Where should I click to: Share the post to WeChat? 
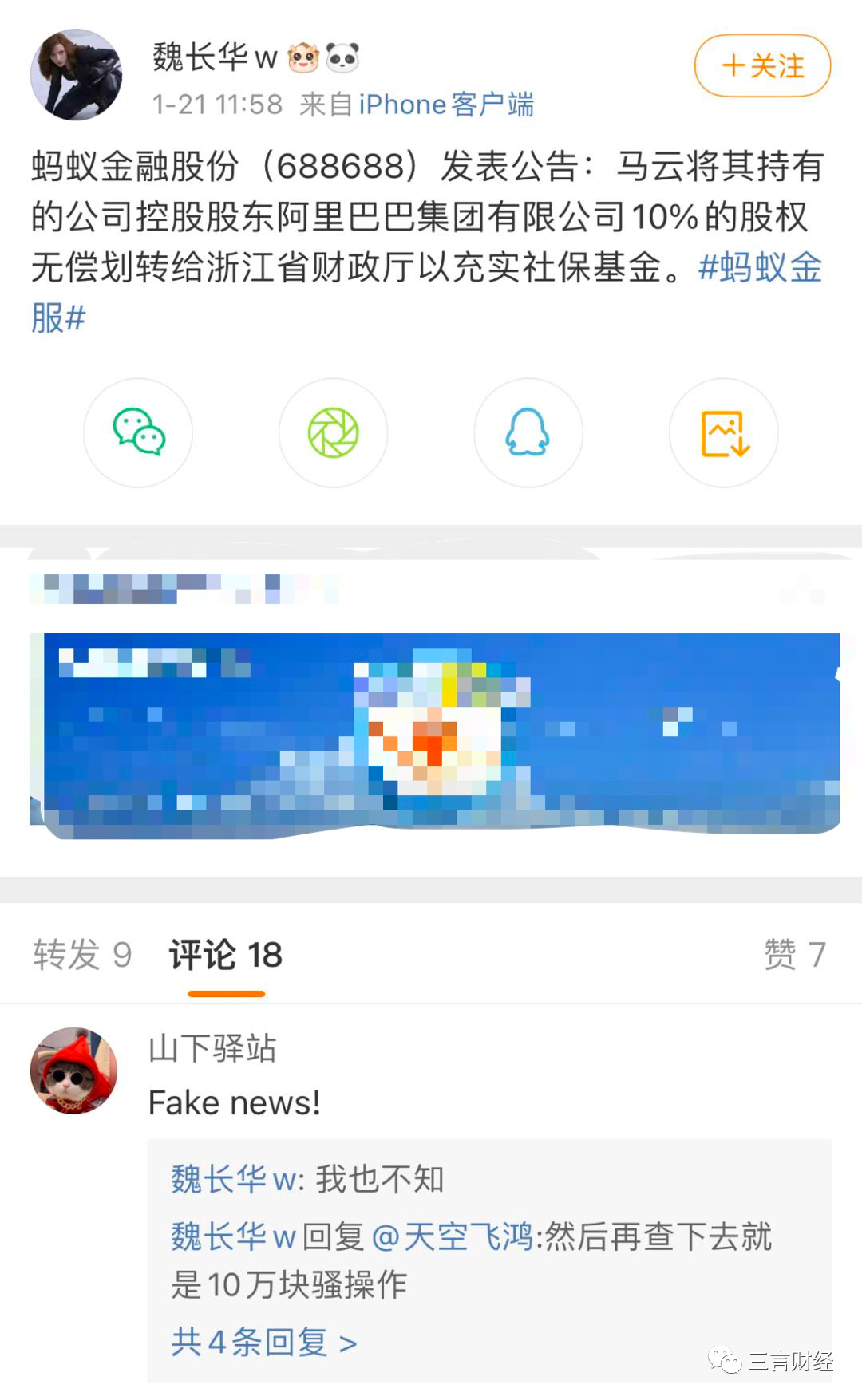pos(138,432)
